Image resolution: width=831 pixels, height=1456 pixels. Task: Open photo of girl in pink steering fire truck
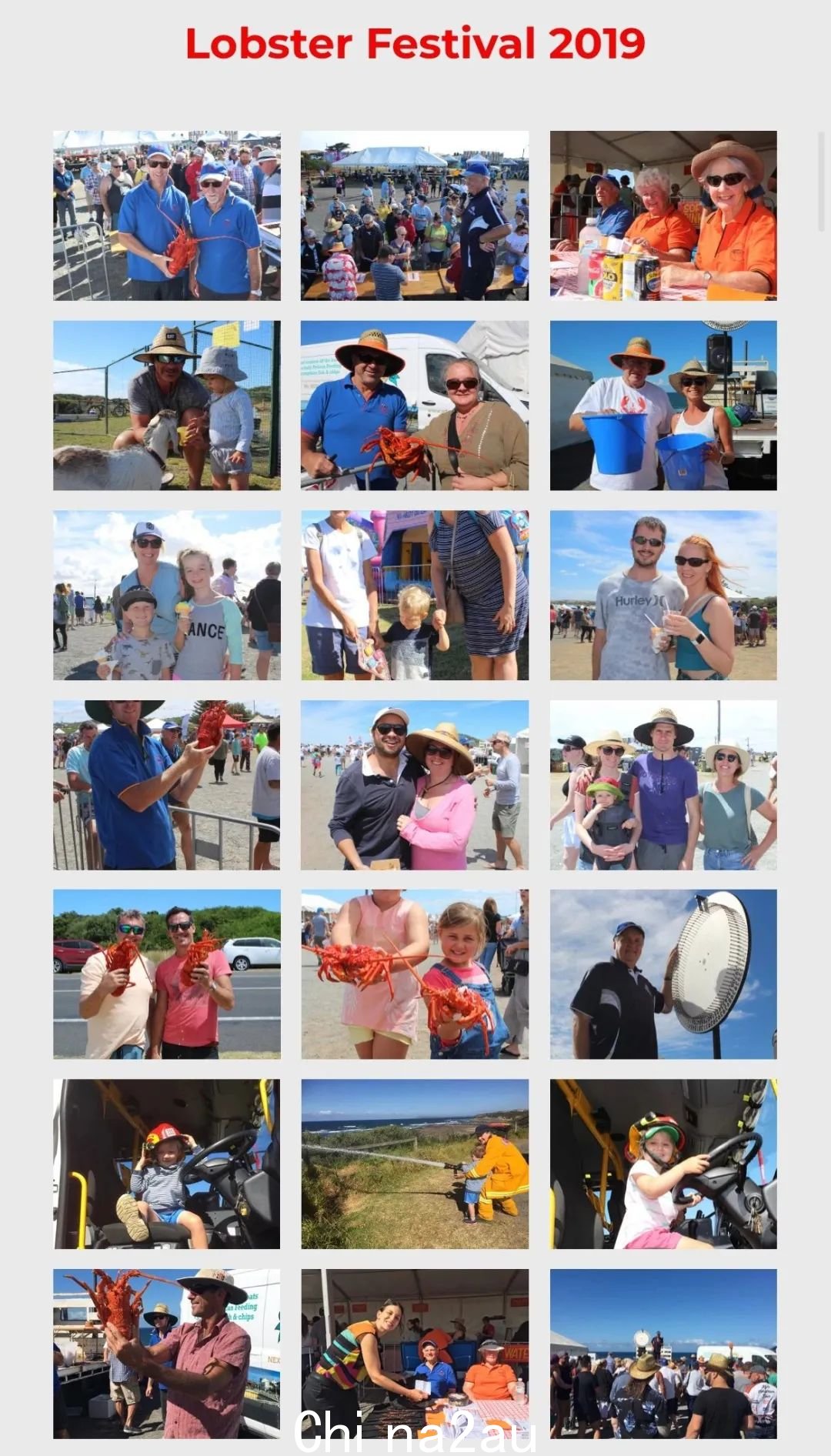663,1164
